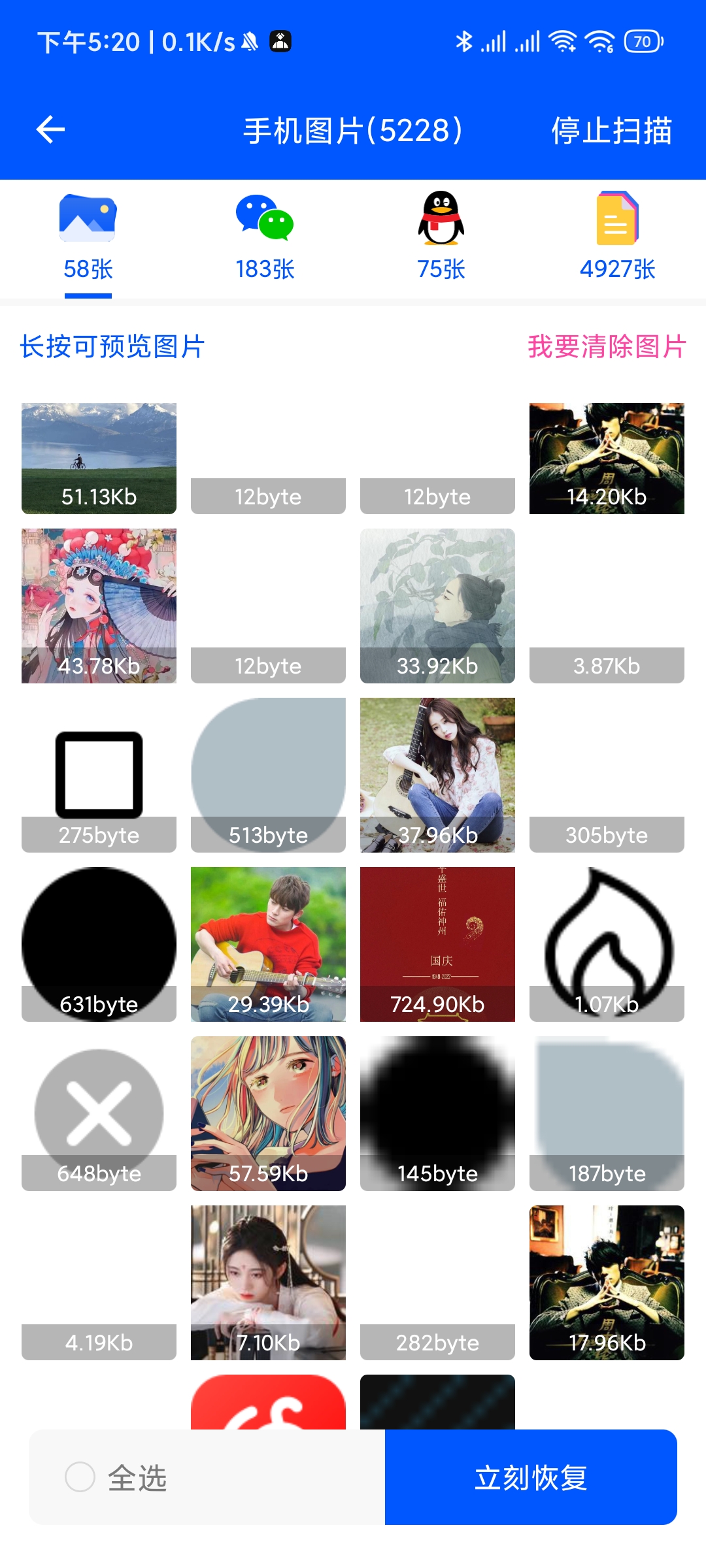This screenshot has height=1568, width=706.
Task: Switch to the gallery tab with 58张
Action: 88,238
